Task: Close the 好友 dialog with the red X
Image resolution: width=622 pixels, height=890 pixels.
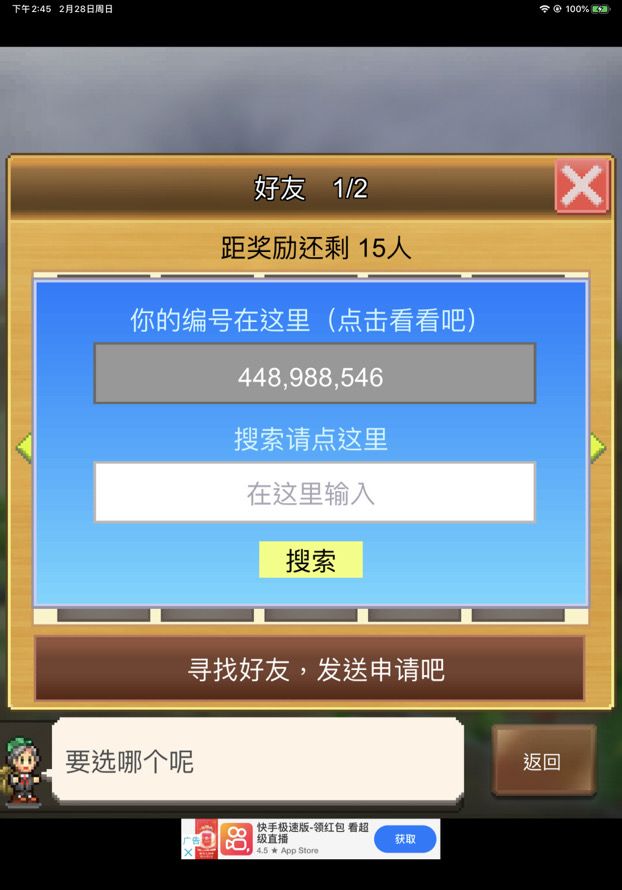Action: 582,186
